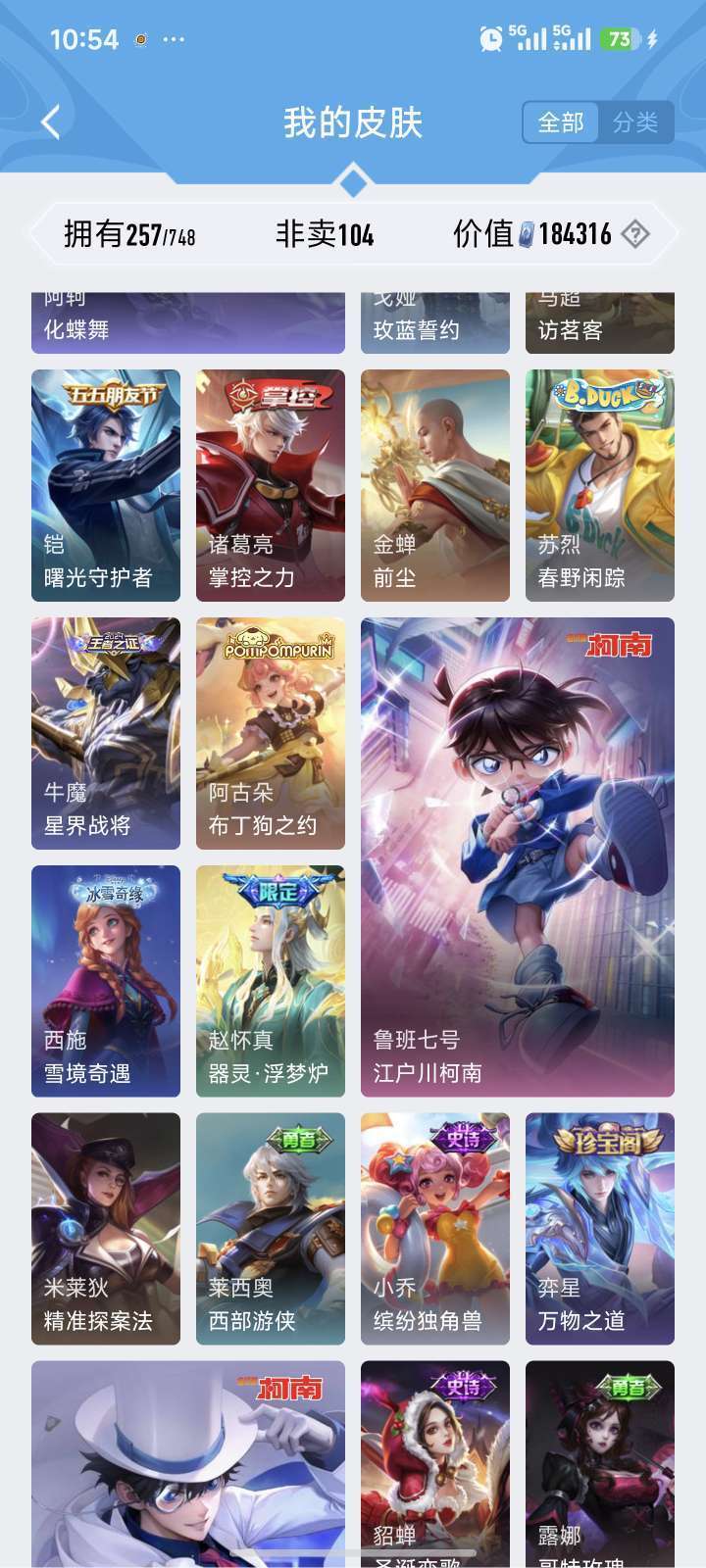Open 马超 访茗客 skin card
This screenshot has height=1568, width=706.
point(600,323)
